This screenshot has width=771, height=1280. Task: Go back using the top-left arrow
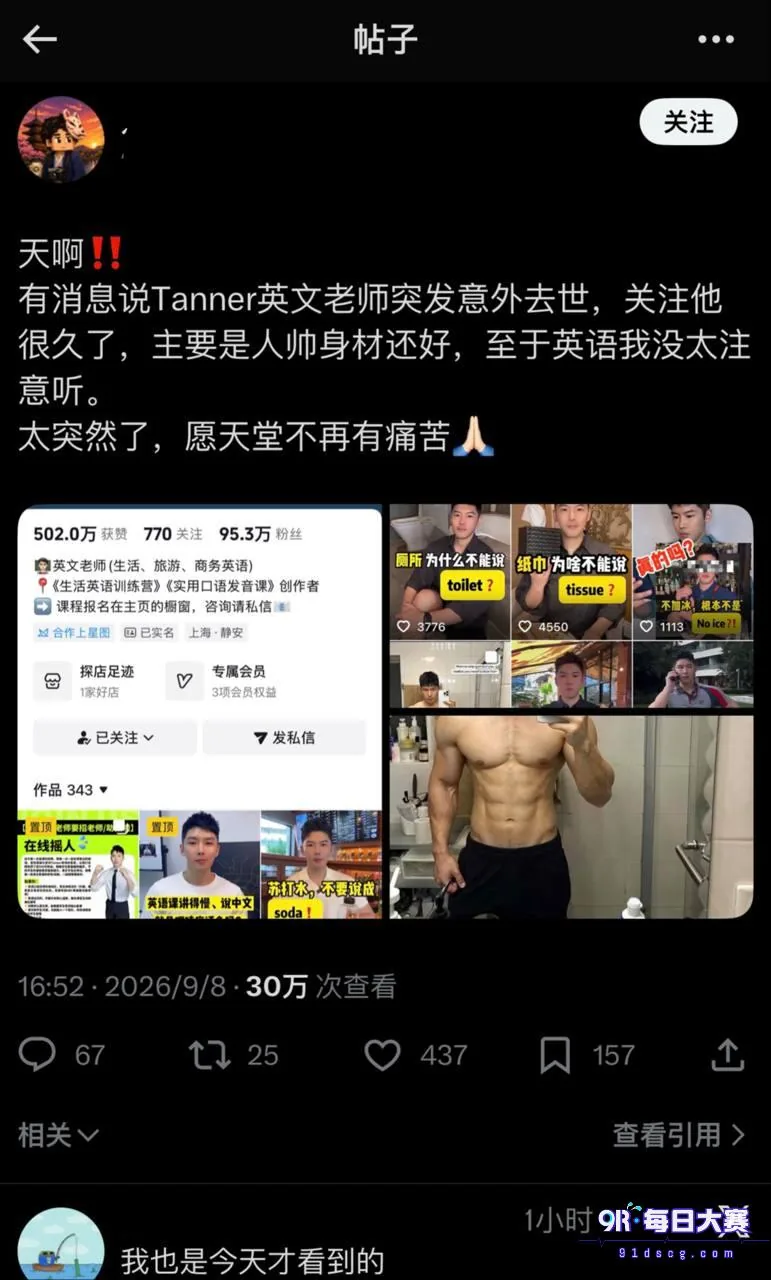tap(40, 40)
